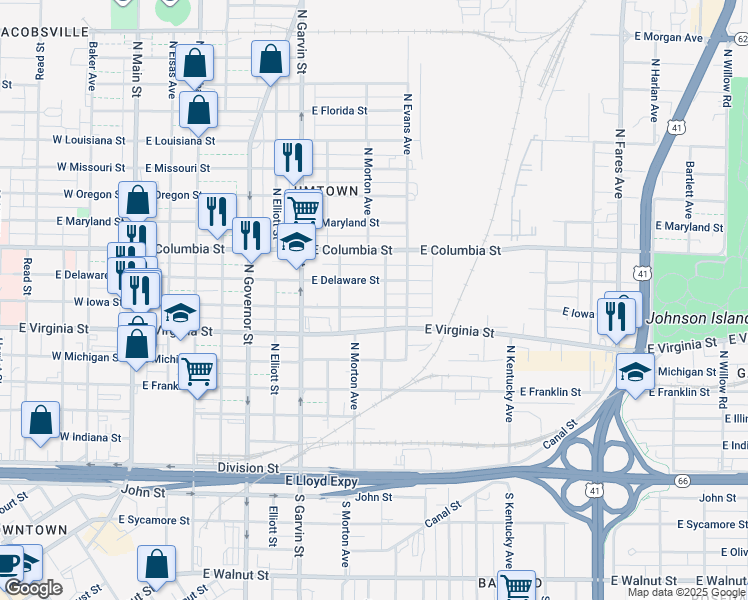Tap the shopping cart marker near E Maryland St
Viewport: 748px width, 600px height.
pos(304,207)
